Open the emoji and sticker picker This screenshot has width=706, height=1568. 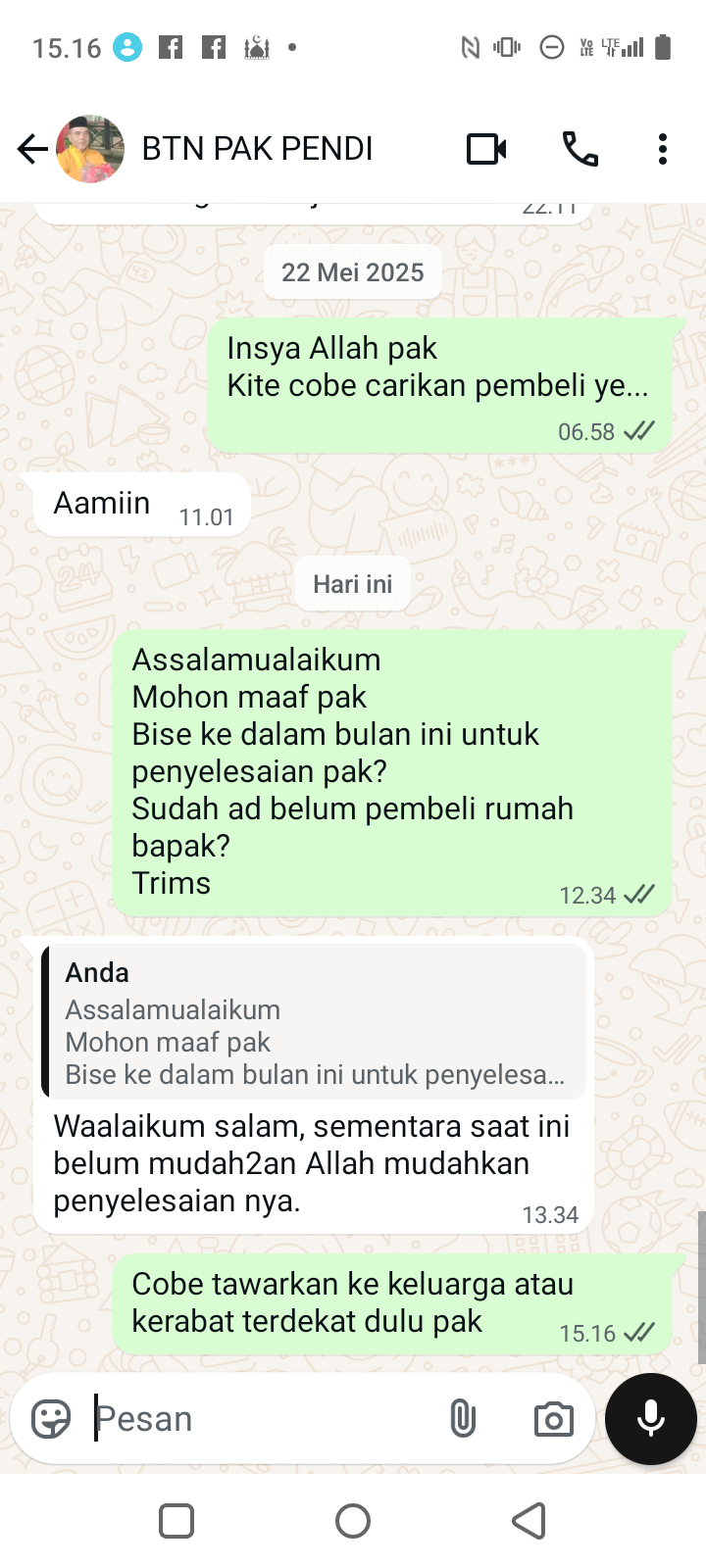pyautogui.click(x=51, y=1418)
